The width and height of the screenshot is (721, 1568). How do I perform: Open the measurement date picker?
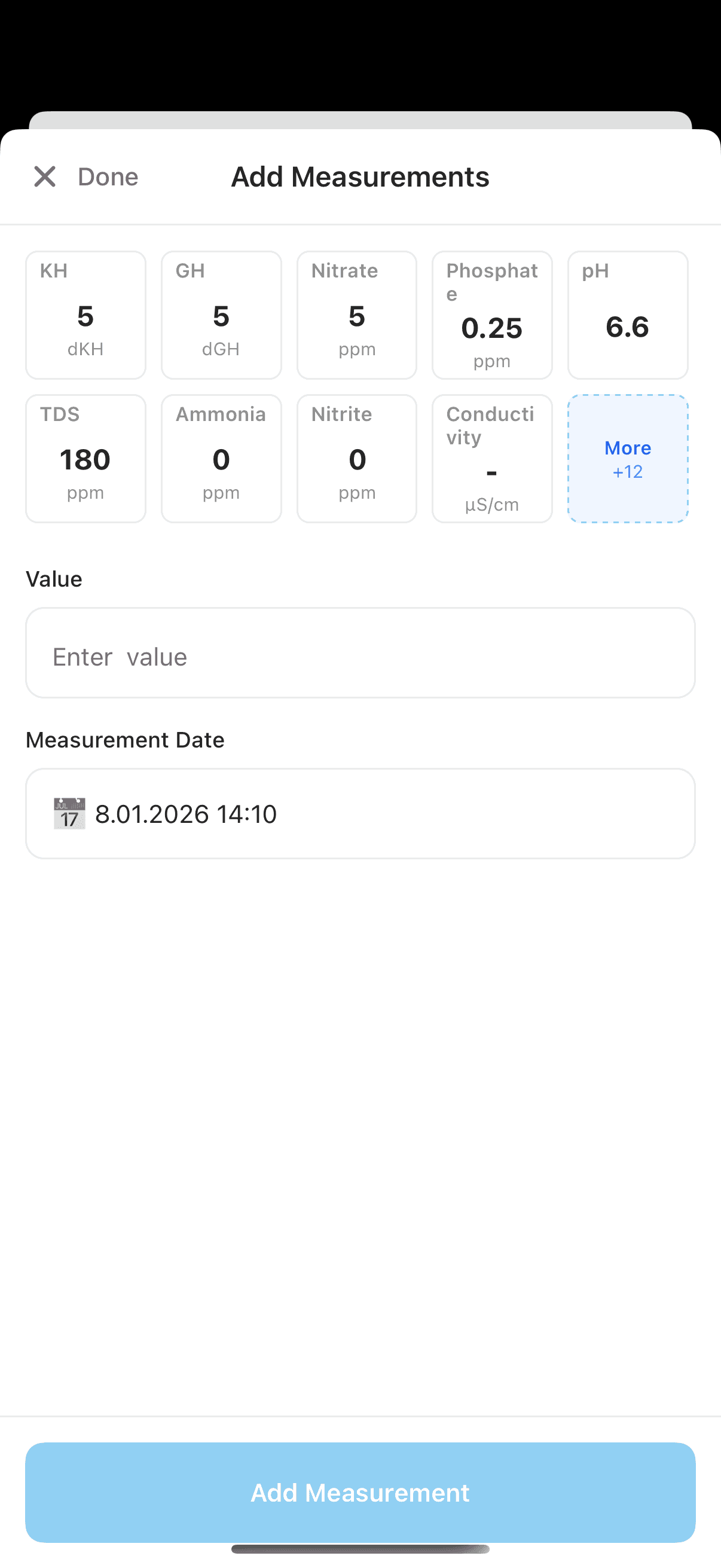[x=360, y=813]
